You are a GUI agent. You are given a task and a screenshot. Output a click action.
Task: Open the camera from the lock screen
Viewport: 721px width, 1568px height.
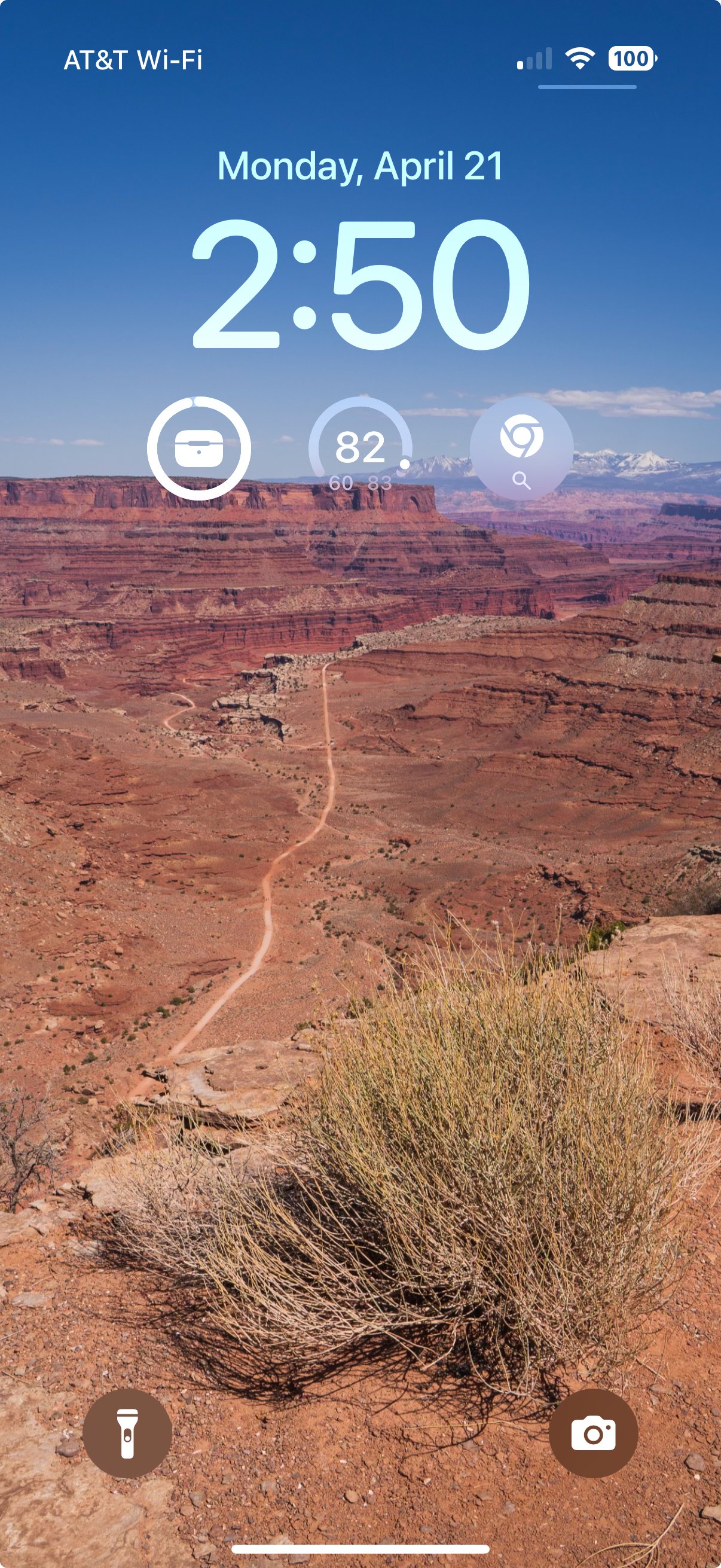[x=593, y=1433]
